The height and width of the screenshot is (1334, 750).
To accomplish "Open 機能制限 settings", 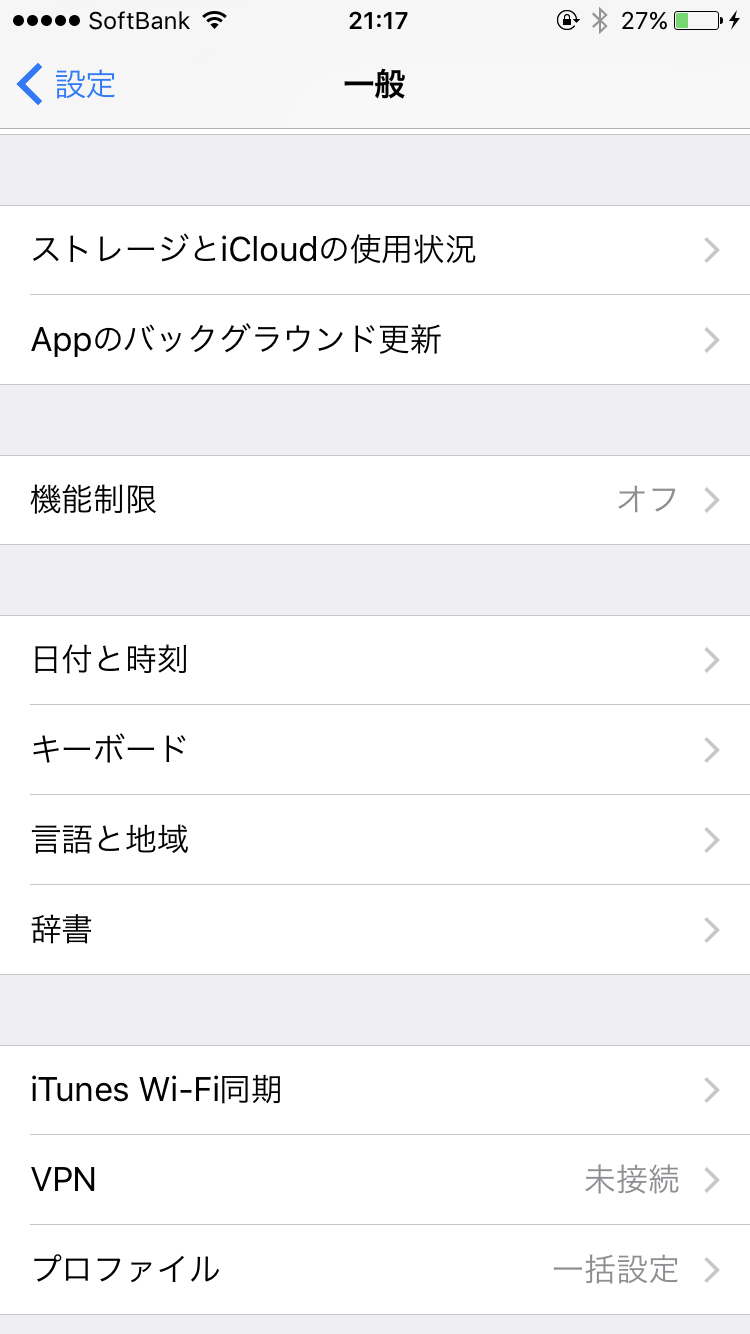I will 375,500.
